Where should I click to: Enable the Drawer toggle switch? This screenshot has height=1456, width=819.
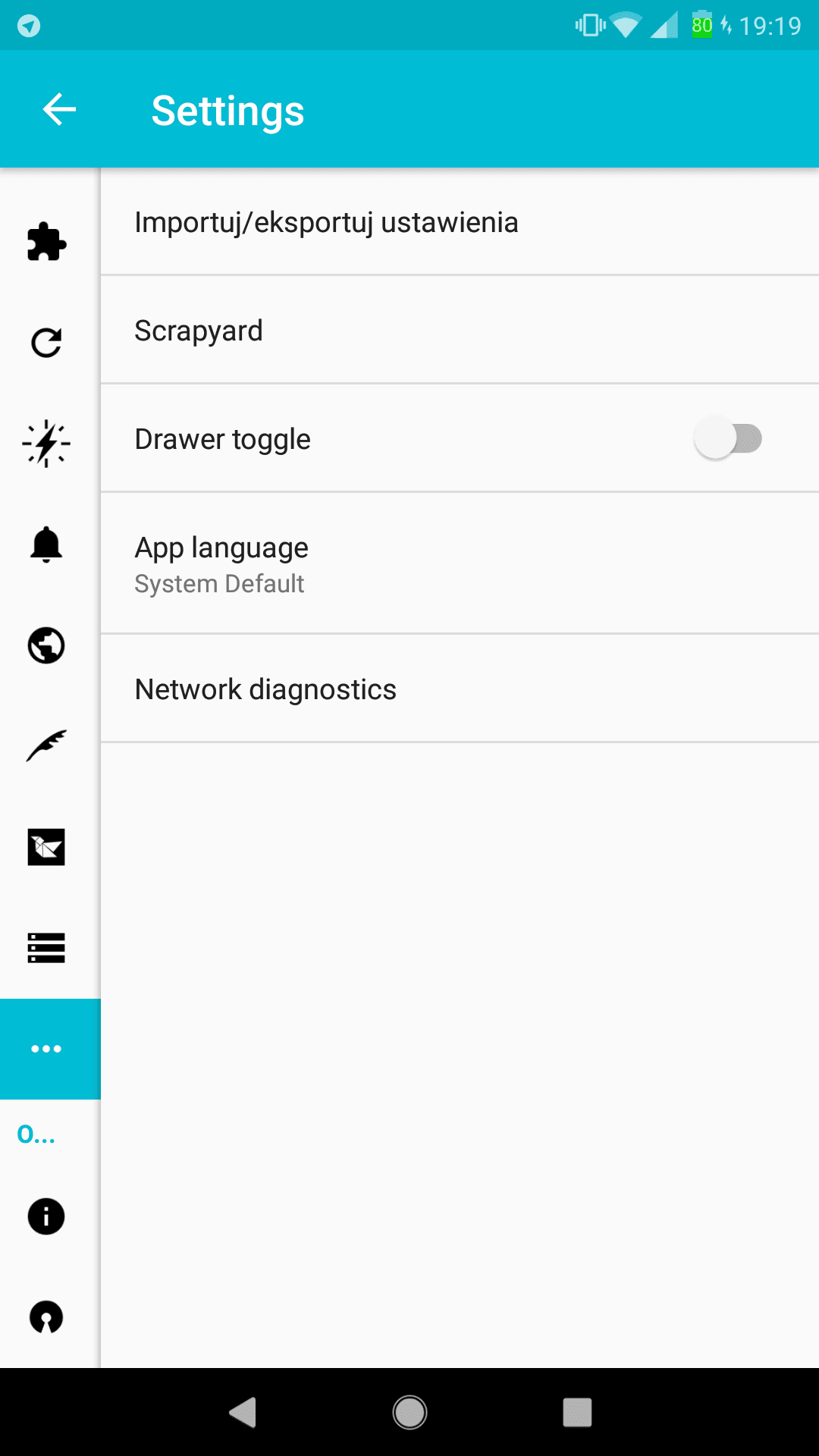pyautogui.click(x=728, y=438)
